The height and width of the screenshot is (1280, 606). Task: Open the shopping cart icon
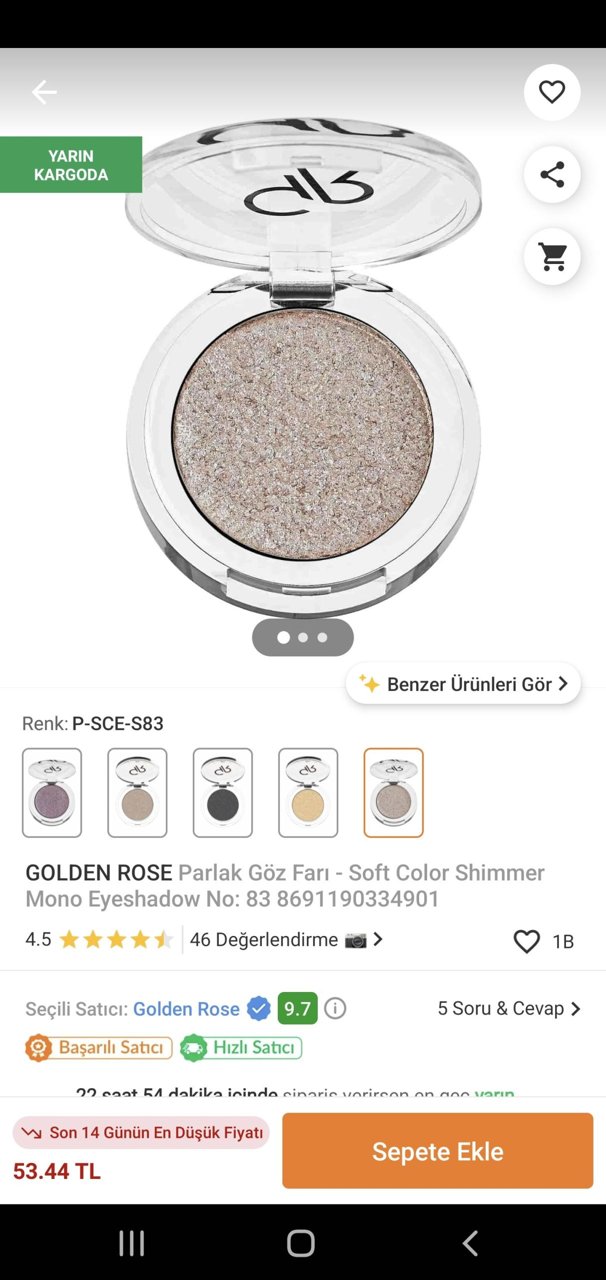[x=552, y=256]
